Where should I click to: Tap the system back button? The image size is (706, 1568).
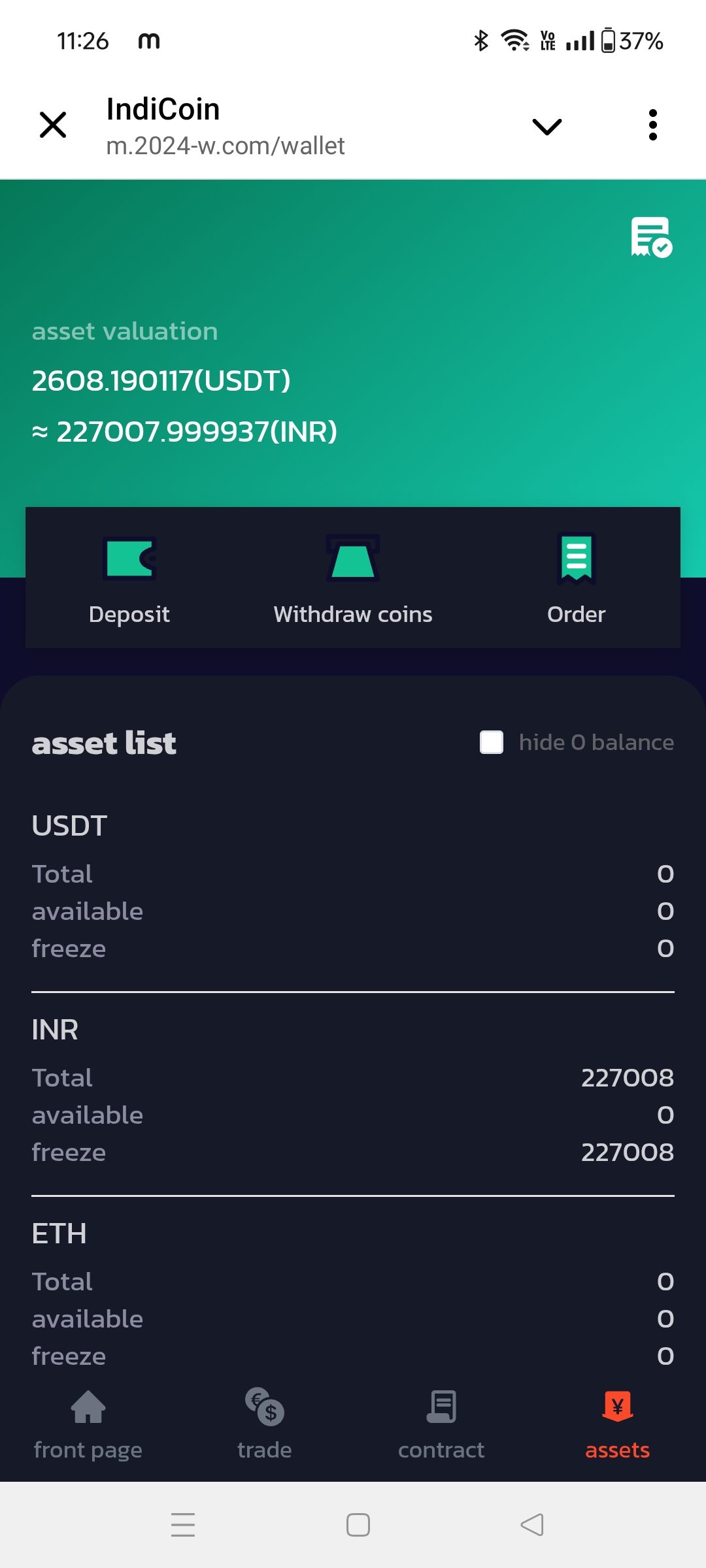coord(532,1525)
